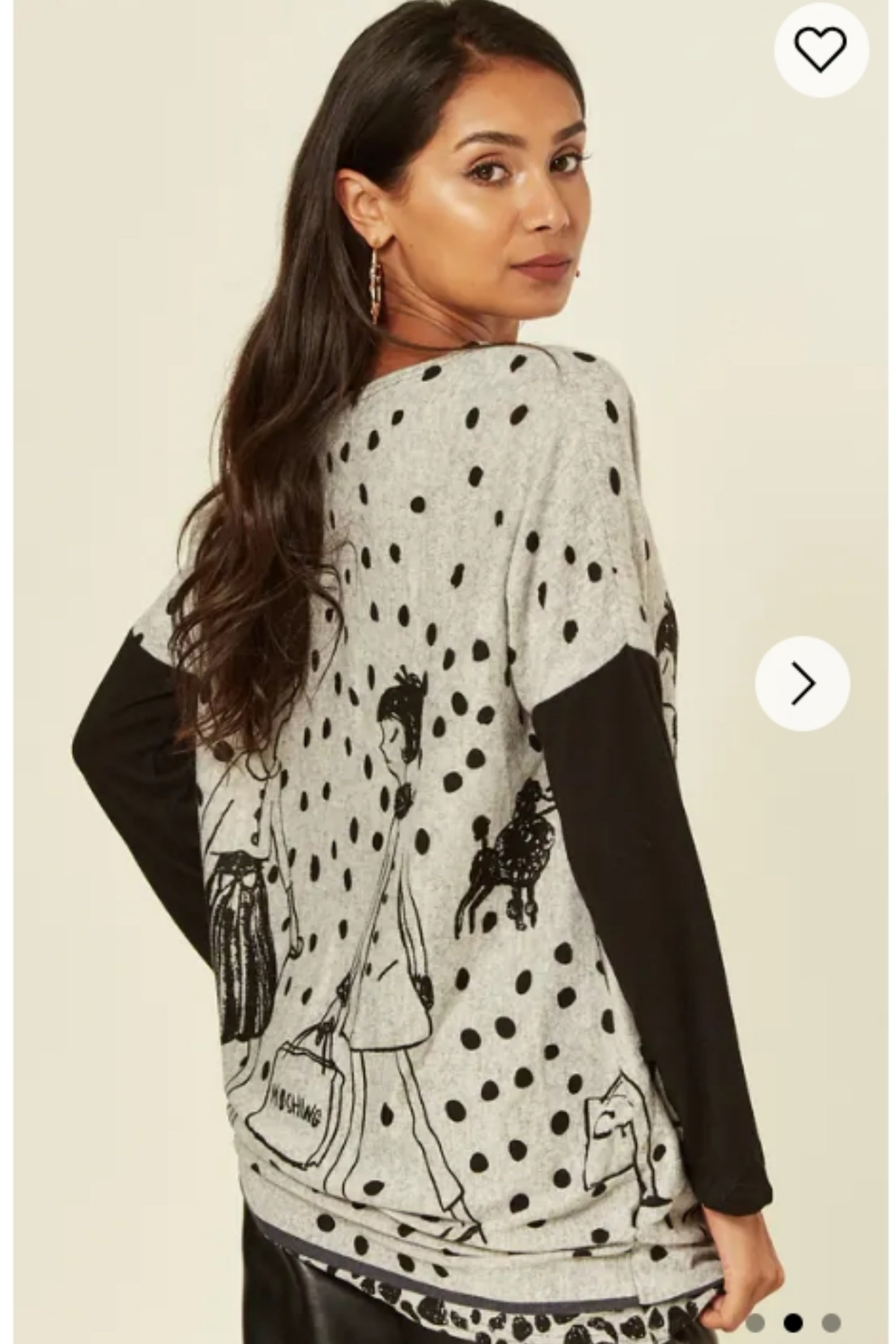This screenshot has width=896, height=1344.
Task: Jump to the first photo indicator dot
Action: [755, 1322]
